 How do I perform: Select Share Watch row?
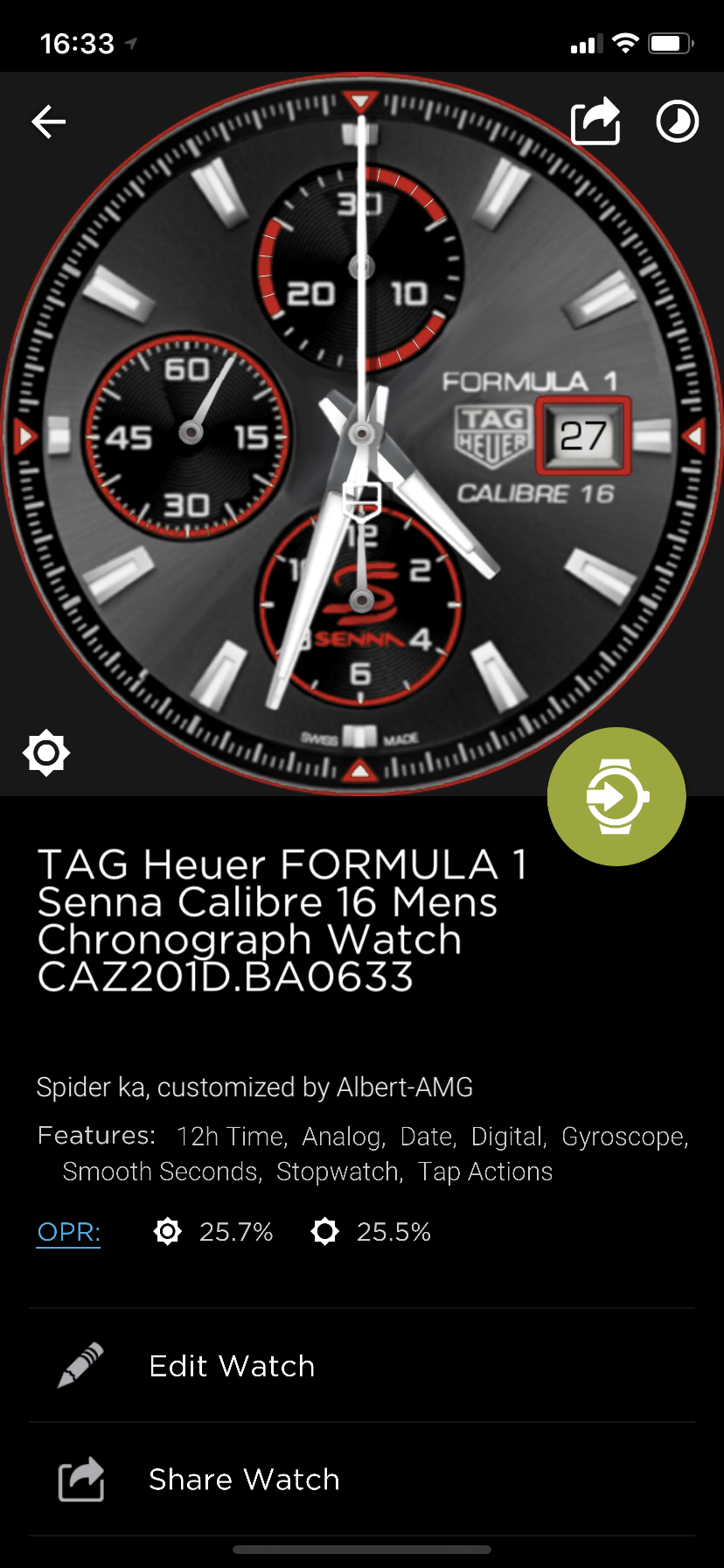362,1480
